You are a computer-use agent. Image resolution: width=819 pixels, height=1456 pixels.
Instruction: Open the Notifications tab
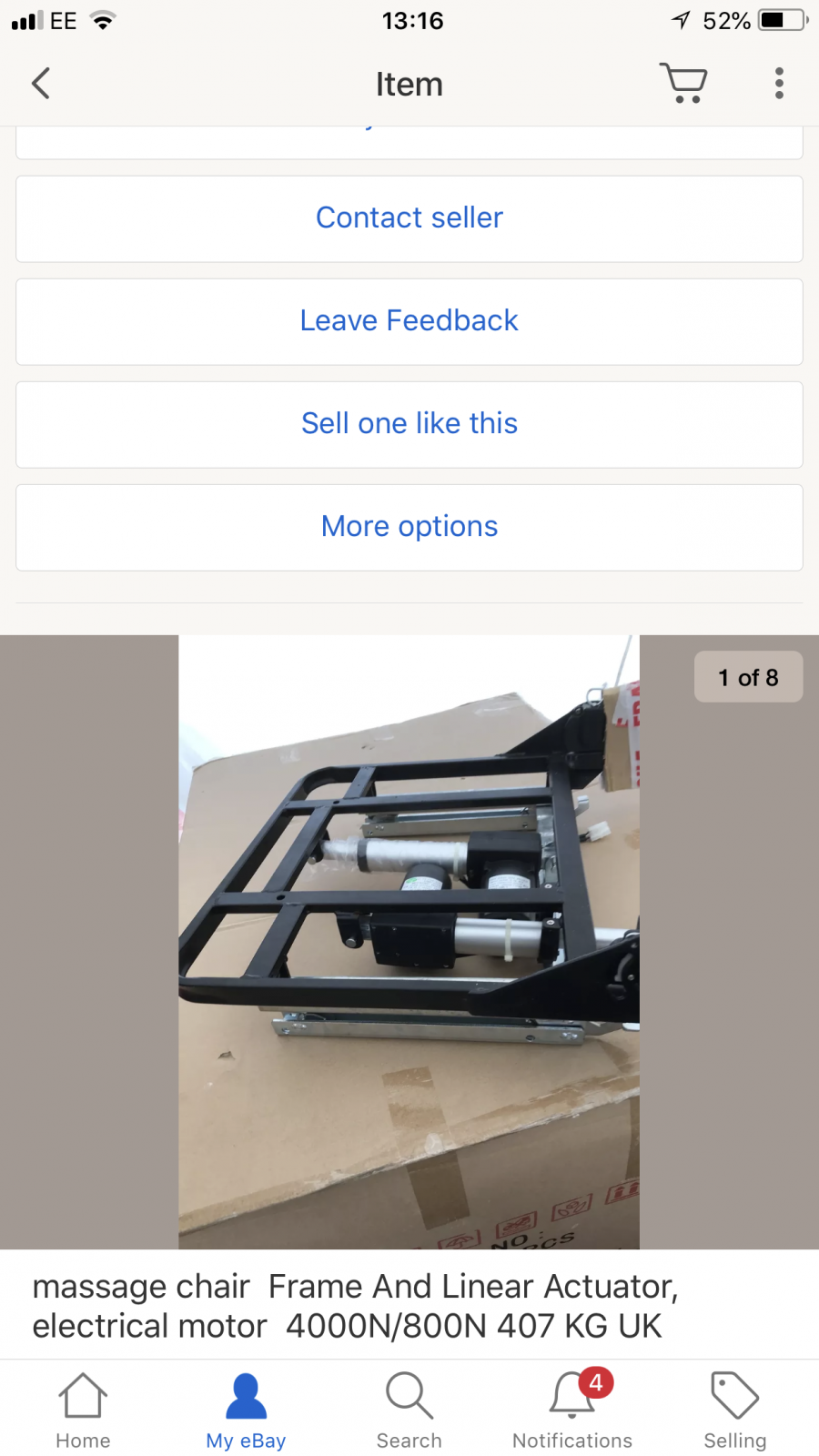pos(572,1410)
